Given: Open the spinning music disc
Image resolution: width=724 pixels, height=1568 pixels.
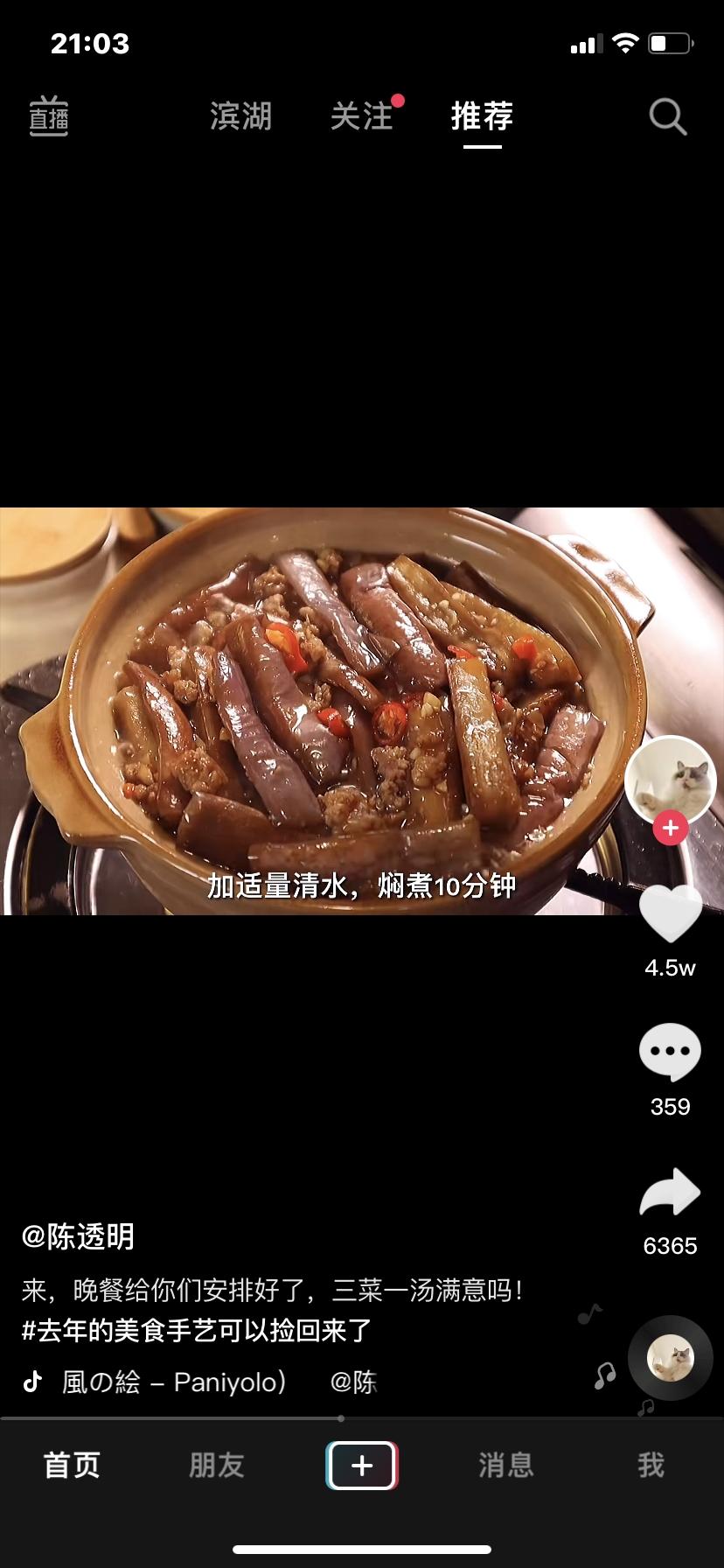Looking at the screenshot, I should tap(671, 1358).
